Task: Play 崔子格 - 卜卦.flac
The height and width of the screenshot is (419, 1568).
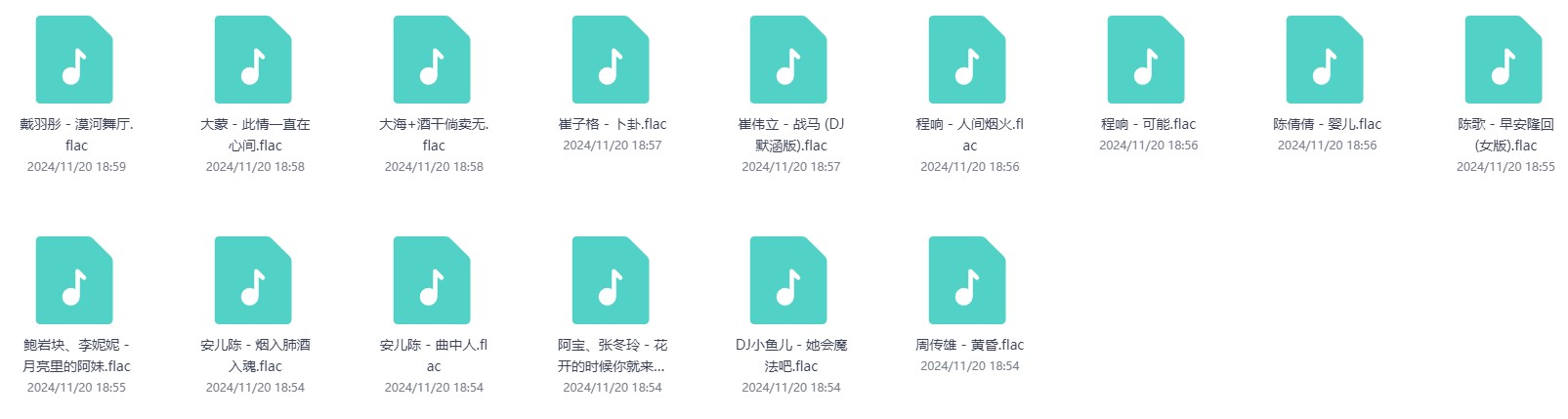Action: 612,61
